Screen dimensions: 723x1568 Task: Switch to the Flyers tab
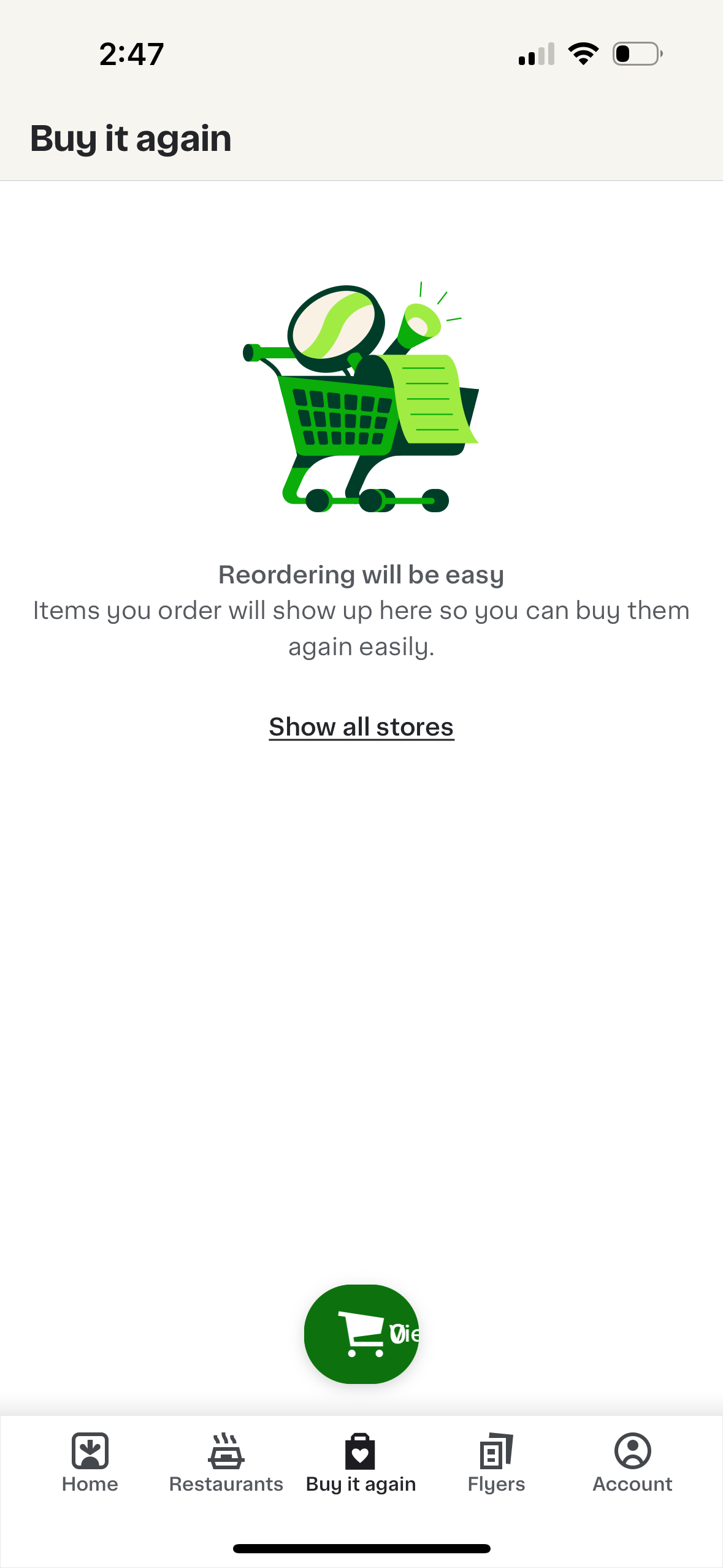click(x=495, y=1466)
